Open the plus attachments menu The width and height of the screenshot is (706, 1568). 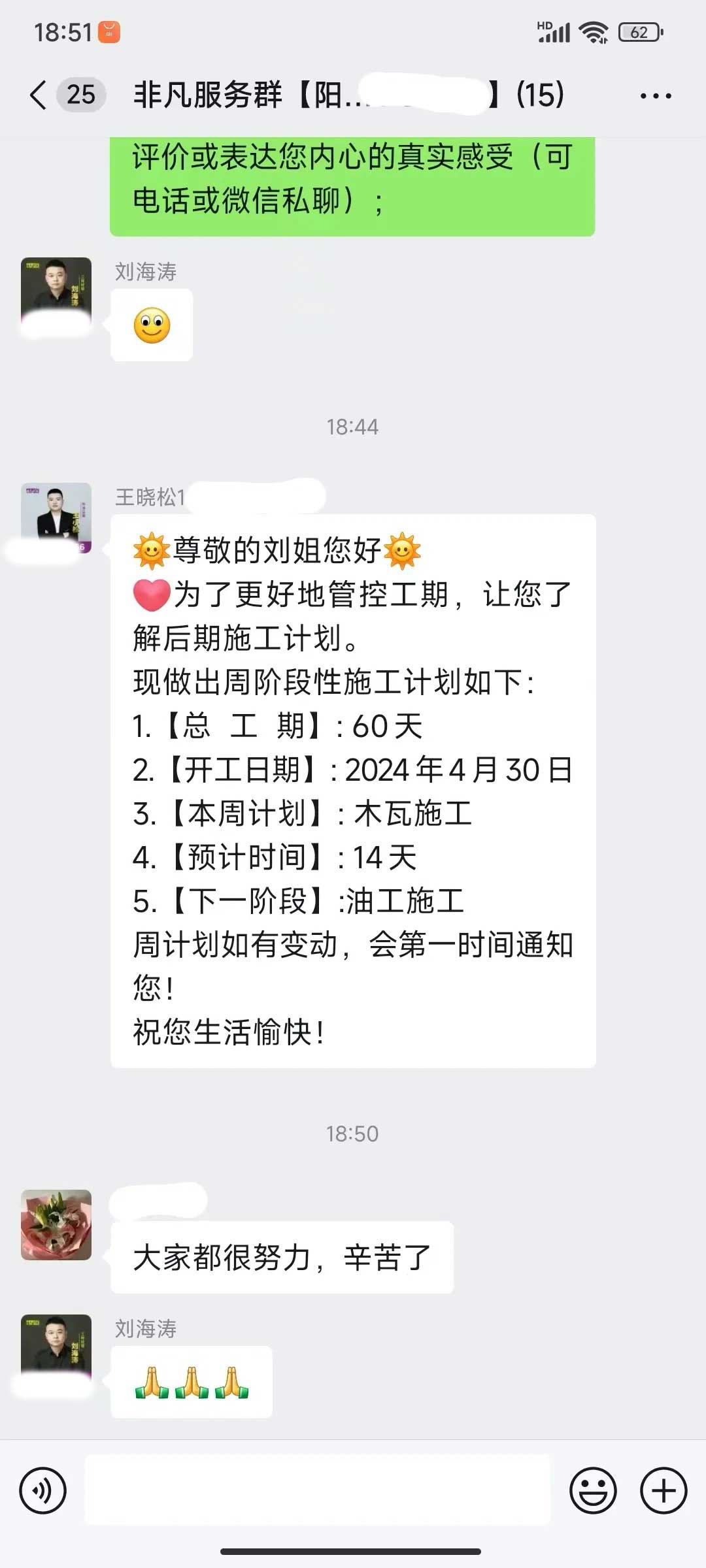pos(663,1490)
